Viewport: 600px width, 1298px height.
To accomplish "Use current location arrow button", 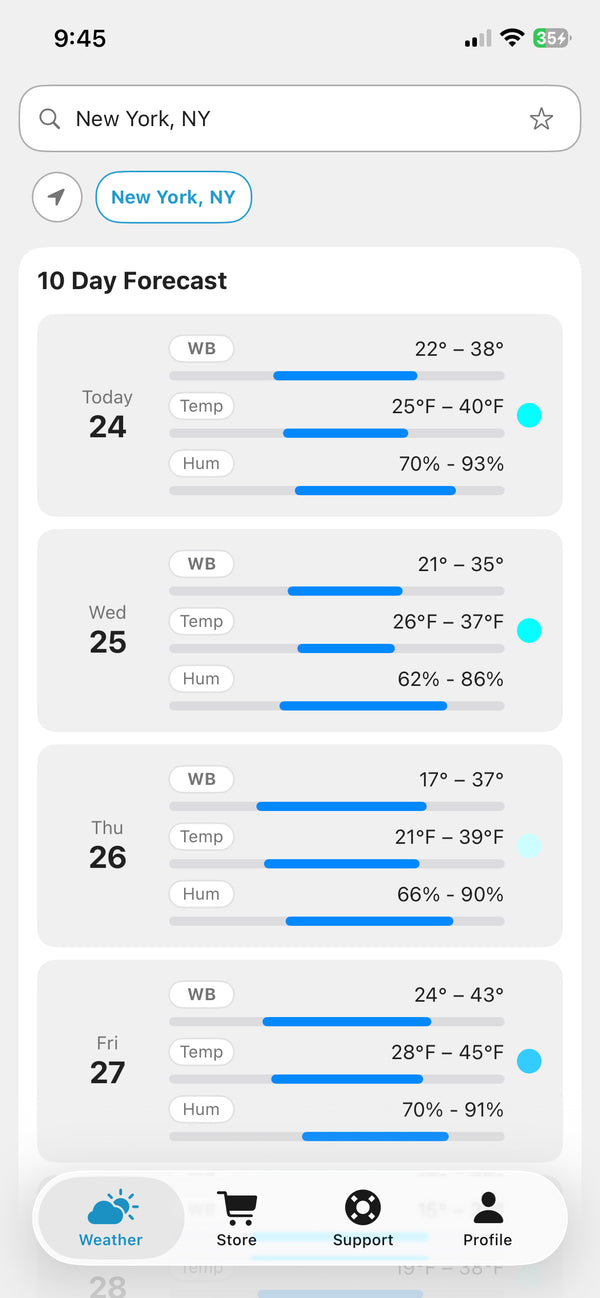I will (x=57, y=197).
